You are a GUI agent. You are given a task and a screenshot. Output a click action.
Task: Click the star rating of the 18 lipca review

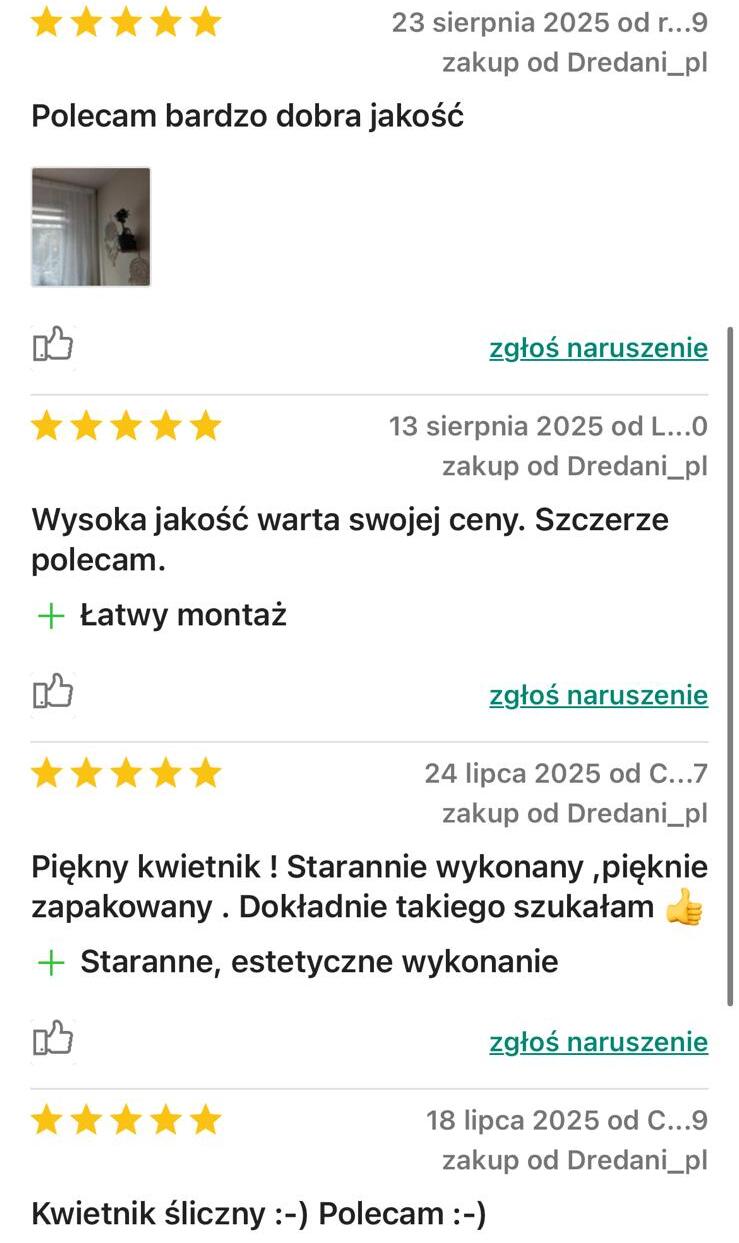(x=126, y=1119)
